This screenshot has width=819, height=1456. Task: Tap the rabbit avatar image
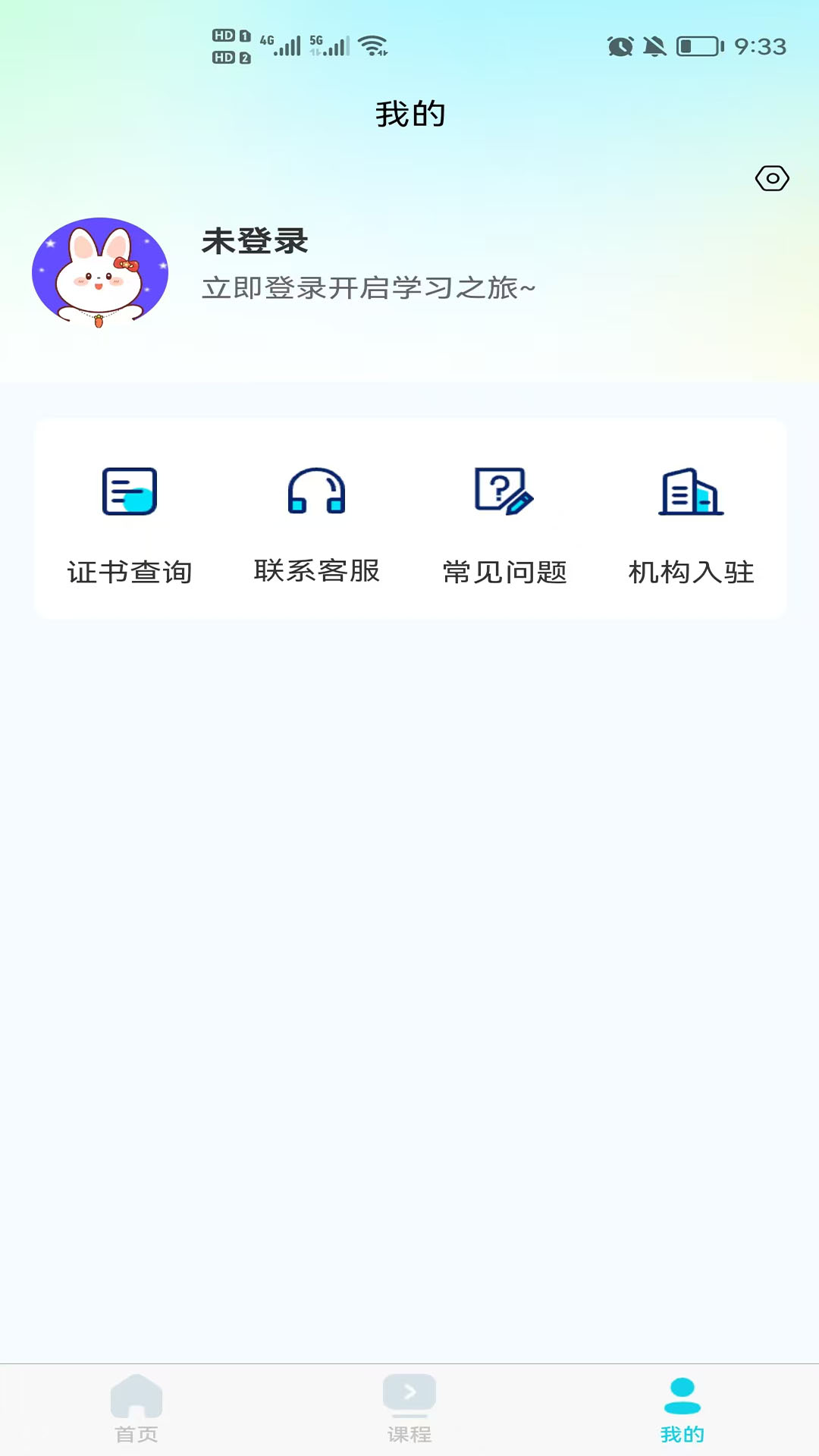pyautogui.click(x=102, y=271)
